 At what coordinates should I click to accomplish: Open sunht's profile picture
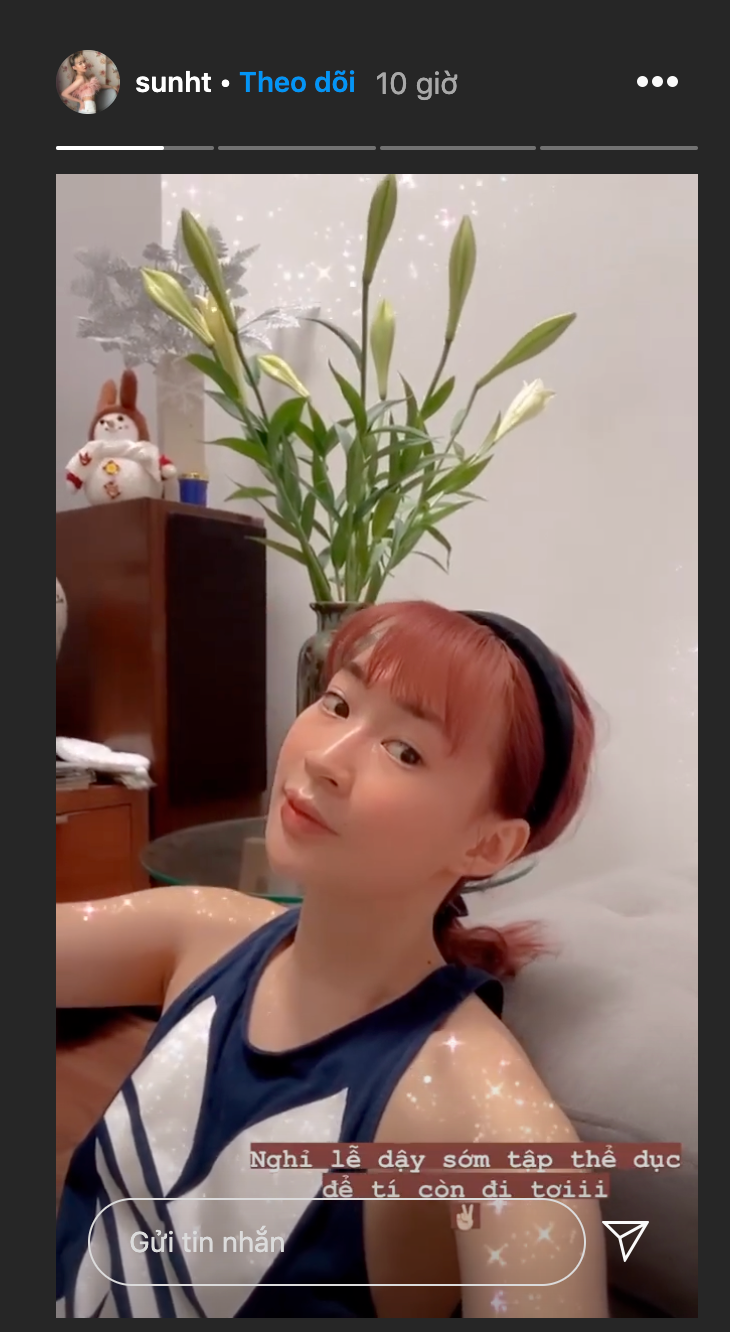pos(88,82)
